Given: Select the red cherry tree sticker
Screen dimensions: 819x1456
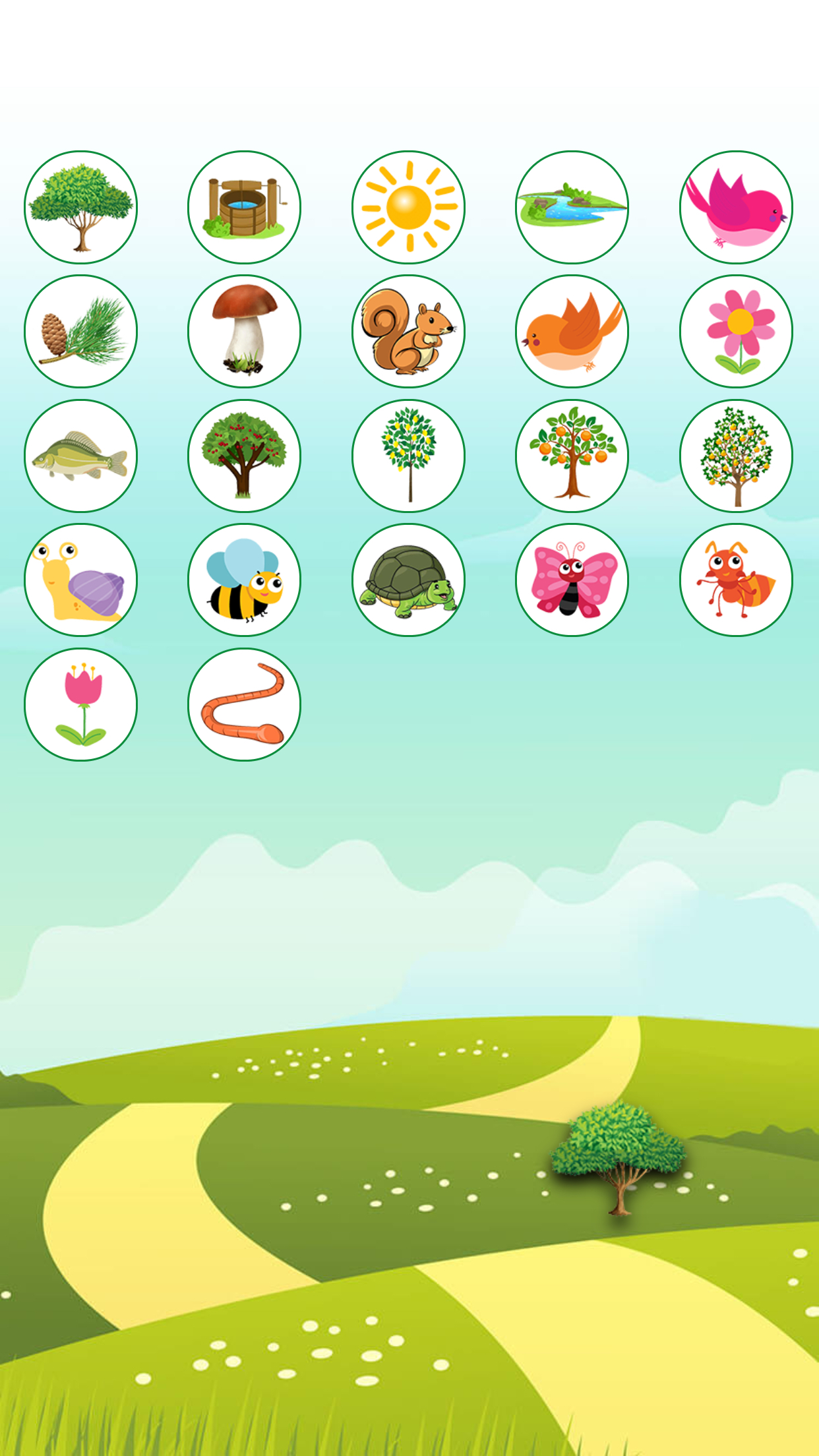Looking at the screenshot, I should pos(244,456).
